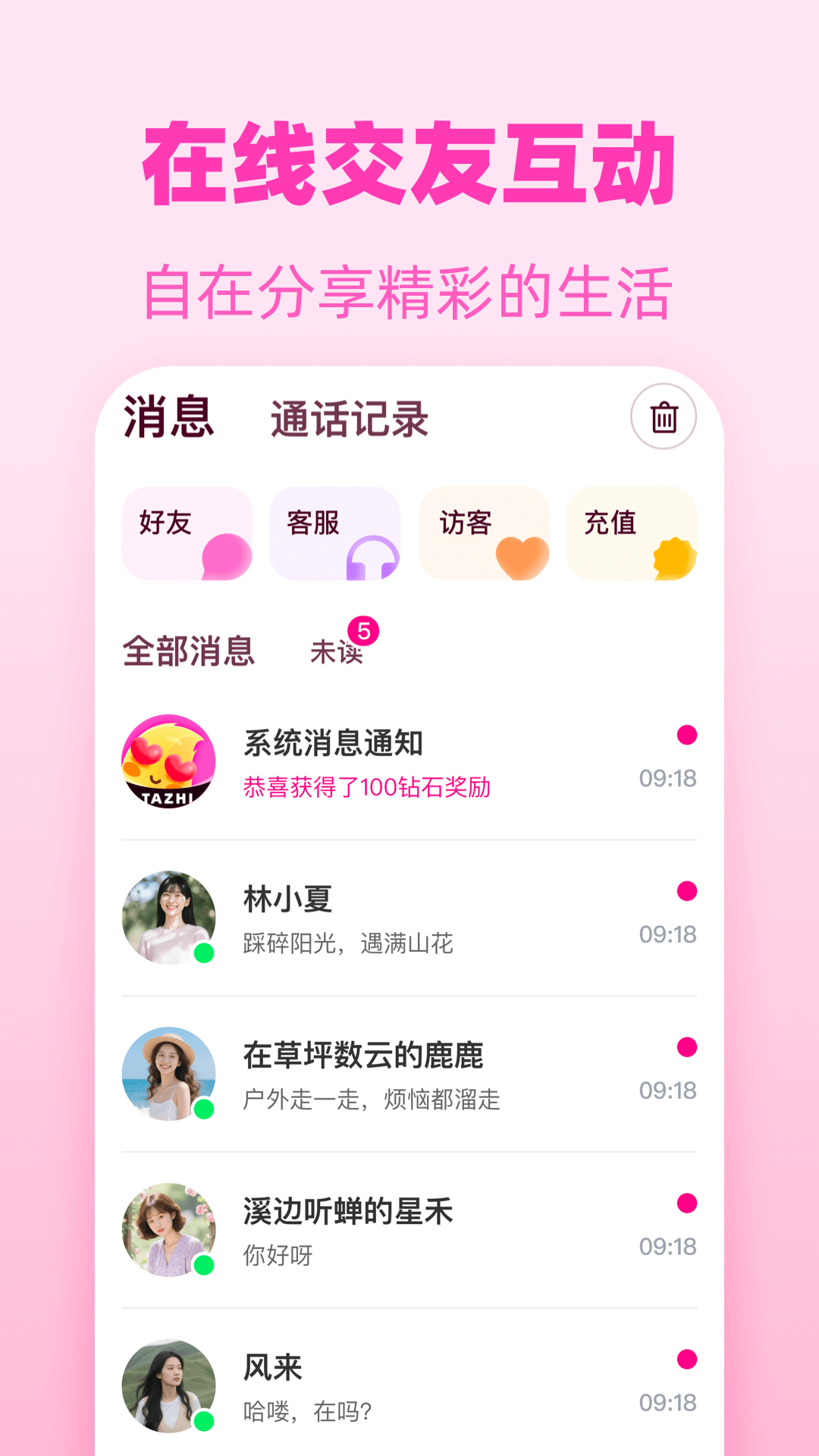Open the 恭喜获得了100钻石奖励 notification
The height and width of the screenshot is (1456, 819).
coord(369,789)
